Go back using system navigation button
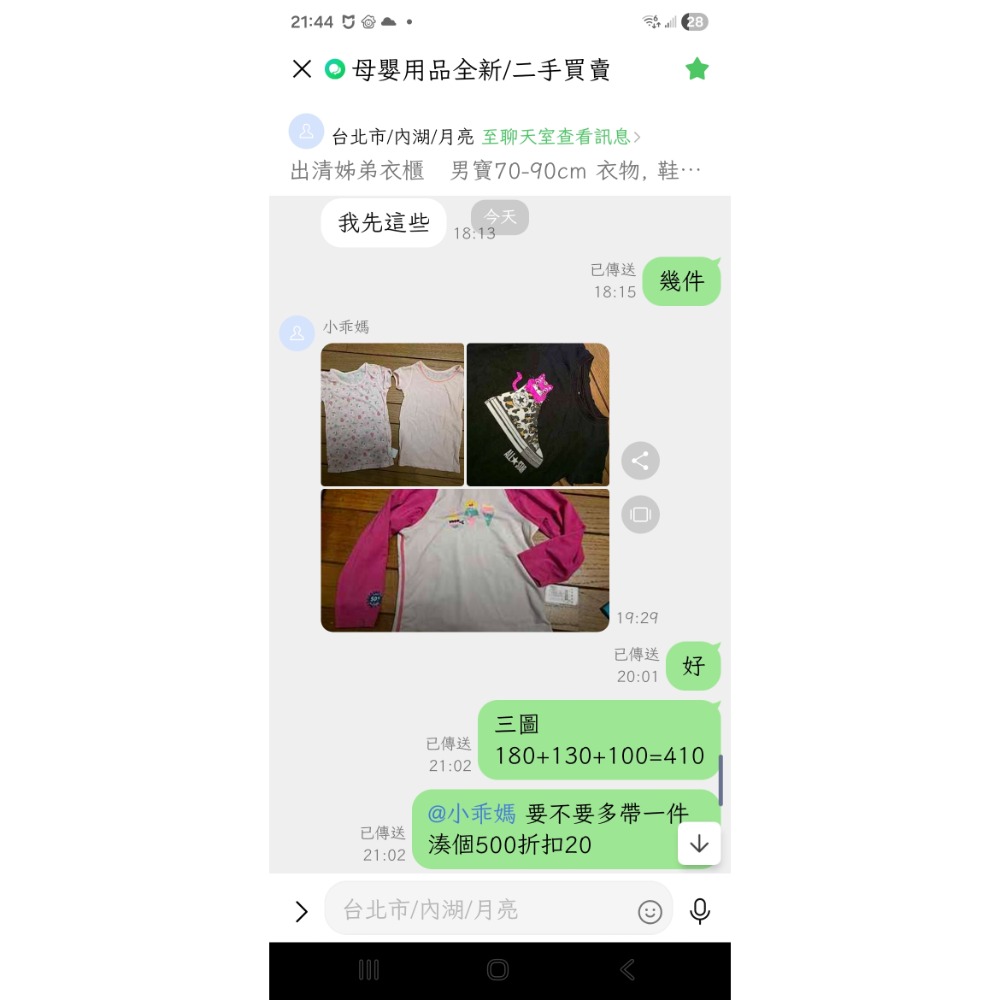 point(627,969)
